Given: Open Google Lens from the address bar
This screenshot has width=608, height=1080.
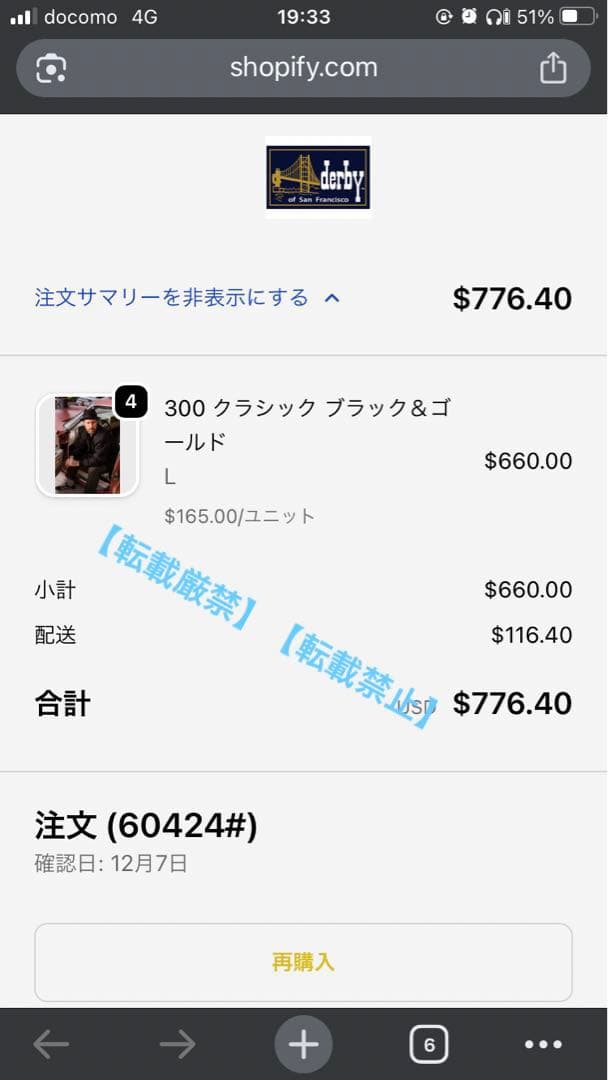Looking at the screenshot, I should coord(51,68).
